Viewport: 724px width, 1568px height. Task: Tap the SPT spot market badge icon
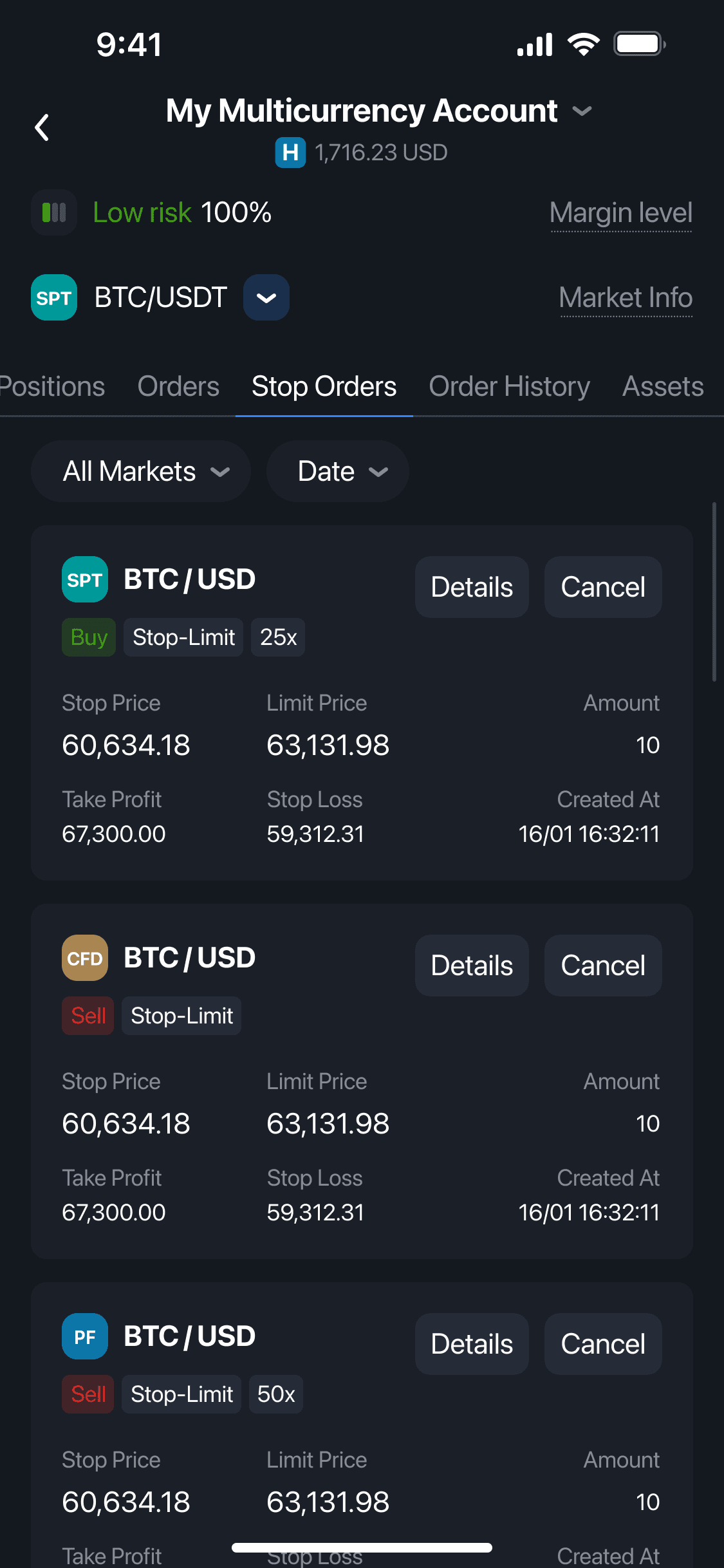coord(84,579)
